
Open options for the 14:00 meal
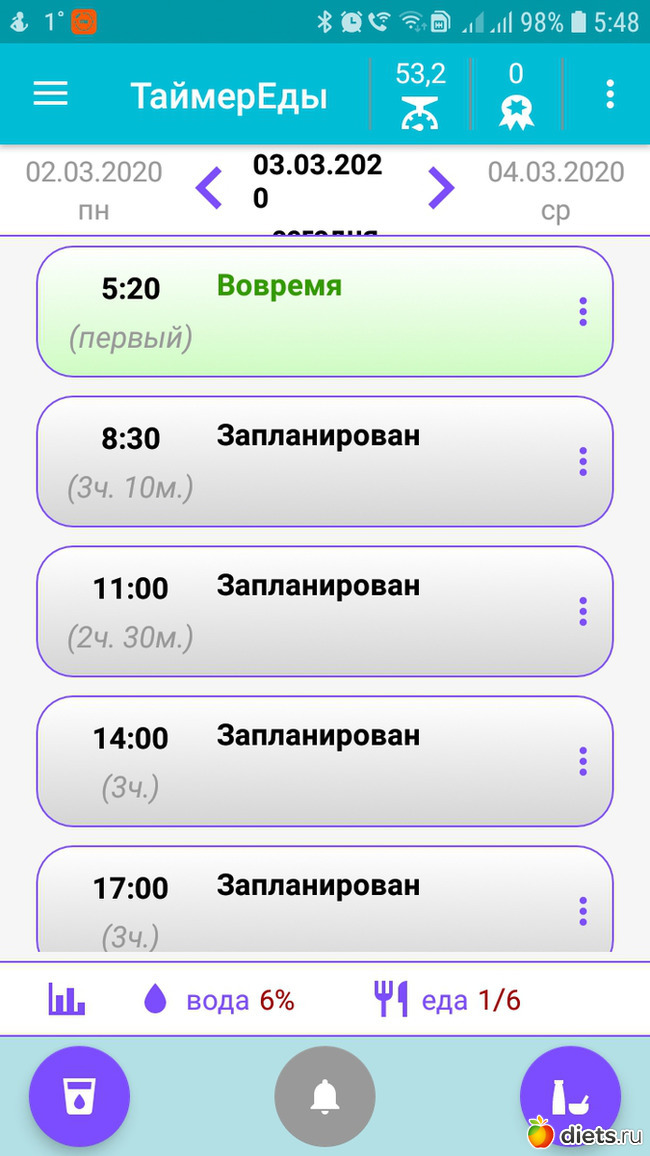click(583, 761)
